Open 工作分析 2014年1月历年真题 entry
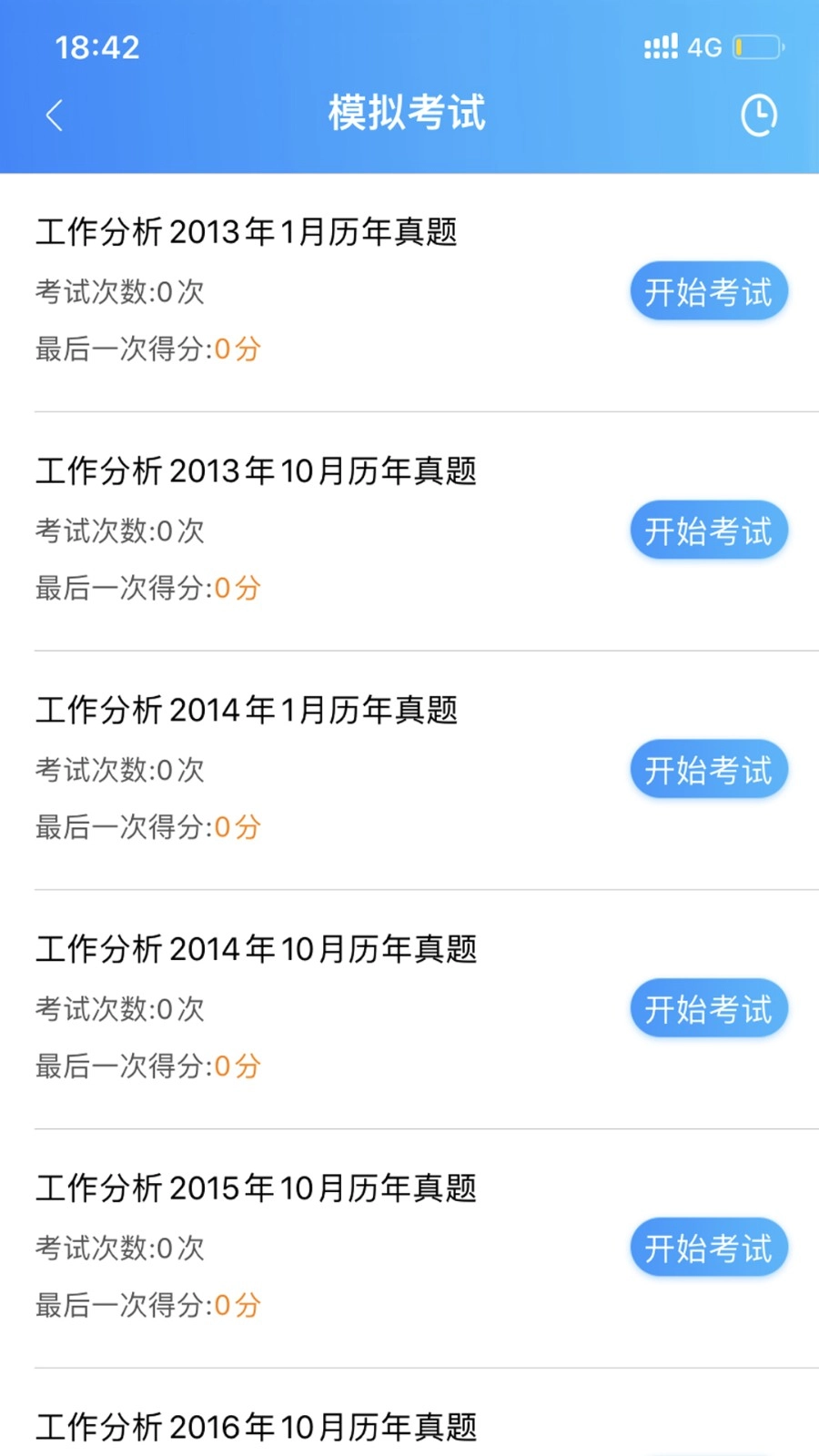The image size is (819, 1456). [x=248, y=709]
